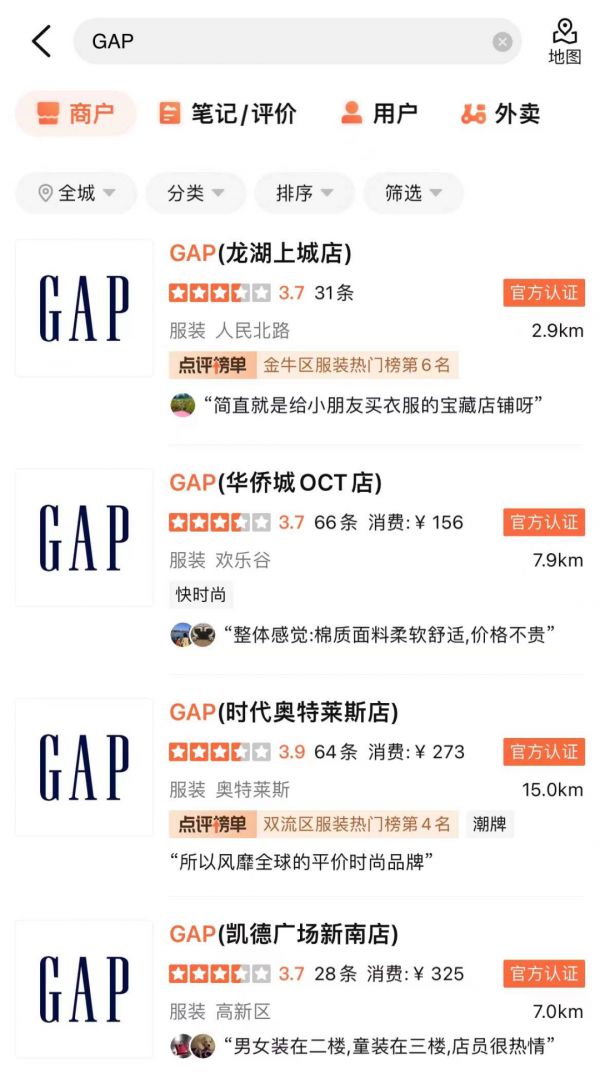The image size is (600, 1079).
Task: Switch to the 笔记/评价 tab
Action: [228, 114]
